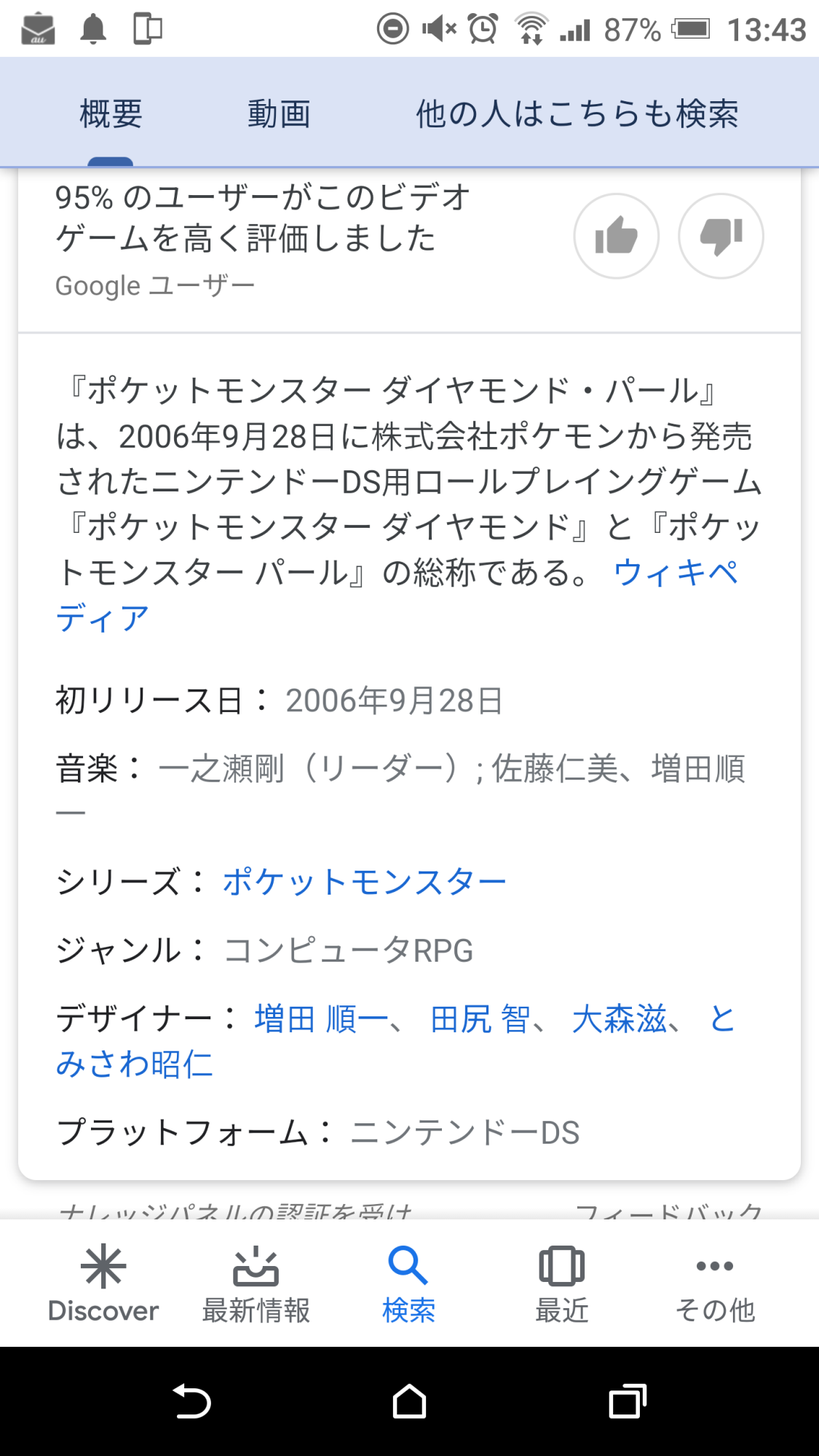Viewport: 819px width, 1456px height.
Task: Switch to the 概要 tab
Action: (x=111, y=114)
